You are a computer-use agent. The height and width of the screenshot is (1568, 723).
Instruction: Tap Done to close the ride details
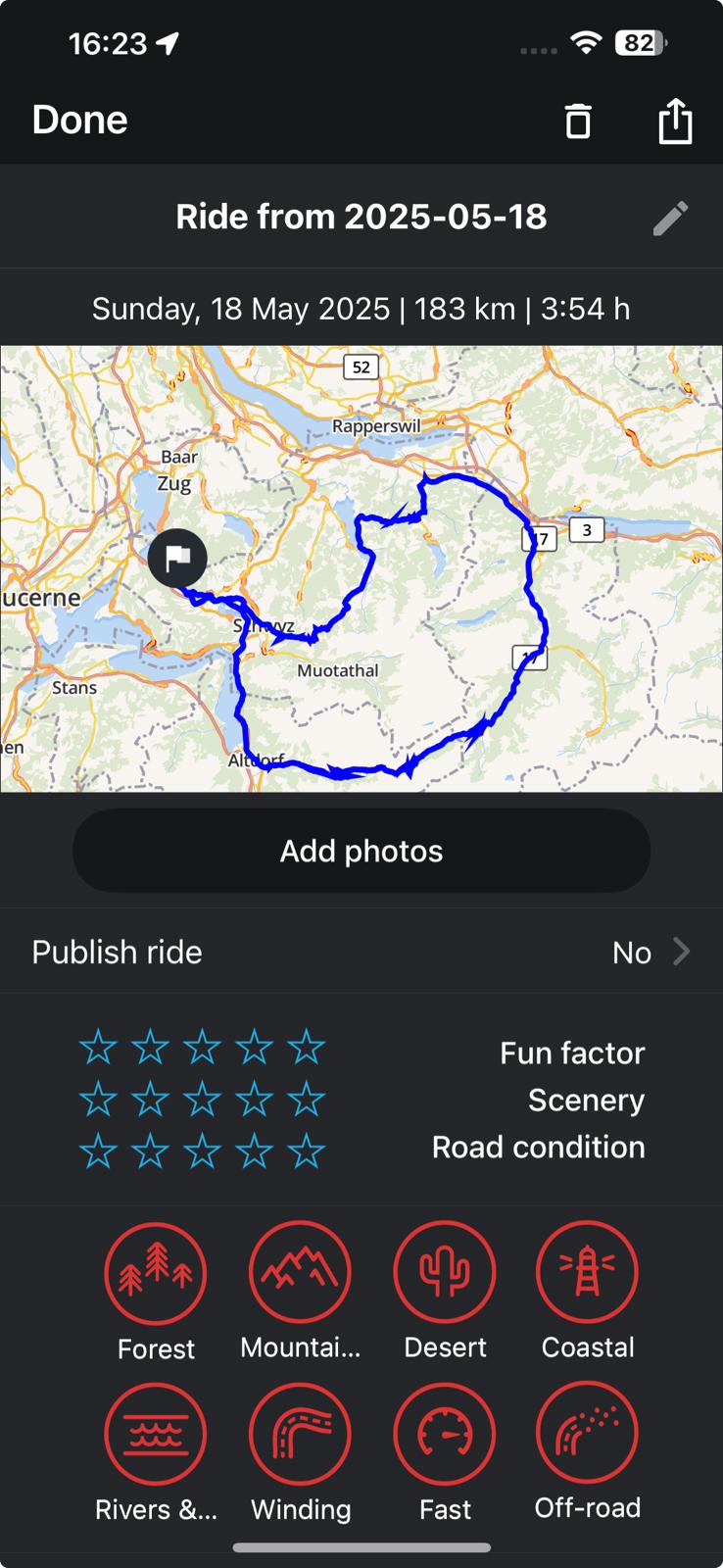coord(79,120)
